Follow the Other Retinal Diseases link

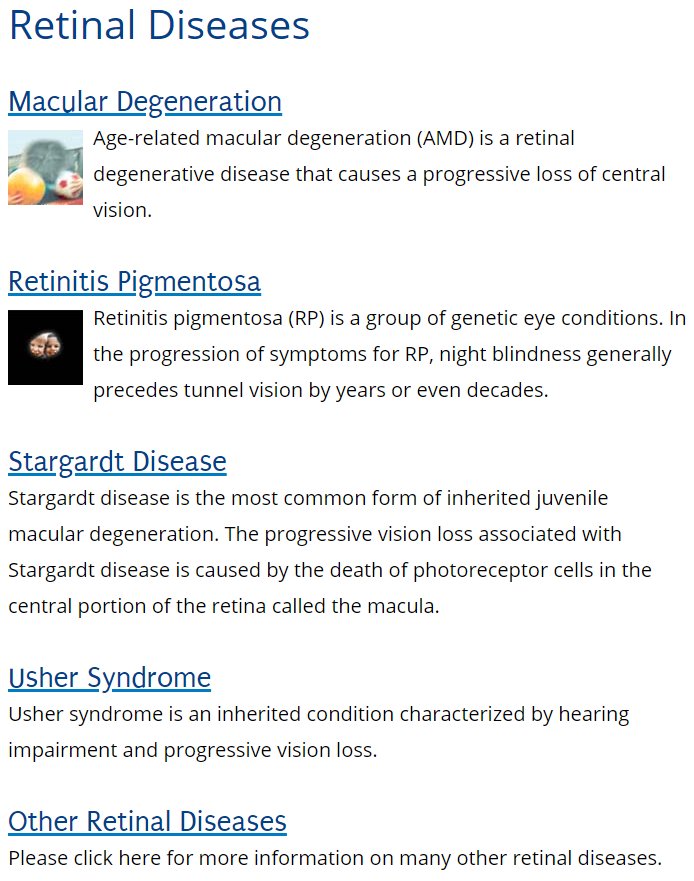pyautogui.click(x=147, y=822)
